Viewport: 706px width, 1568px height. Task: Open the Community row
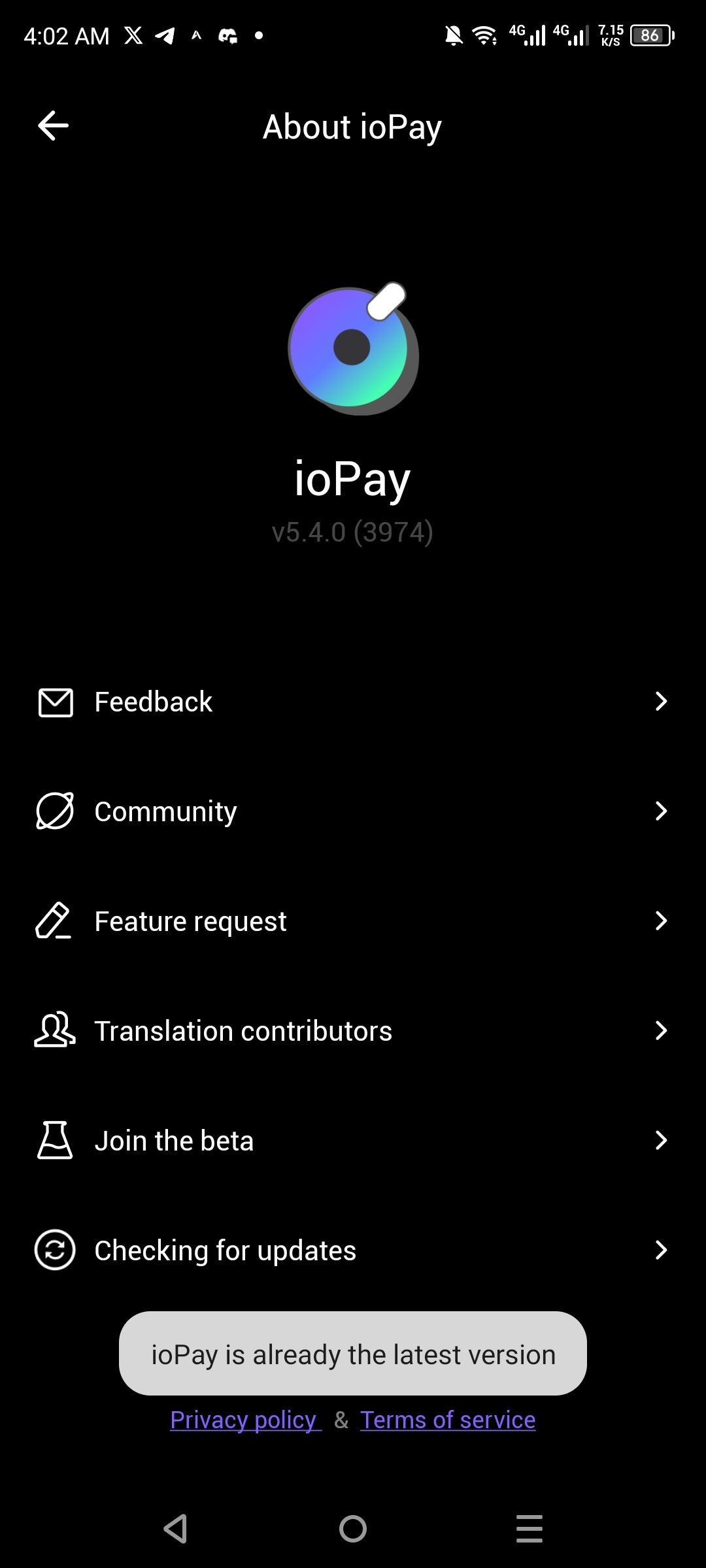353,811
